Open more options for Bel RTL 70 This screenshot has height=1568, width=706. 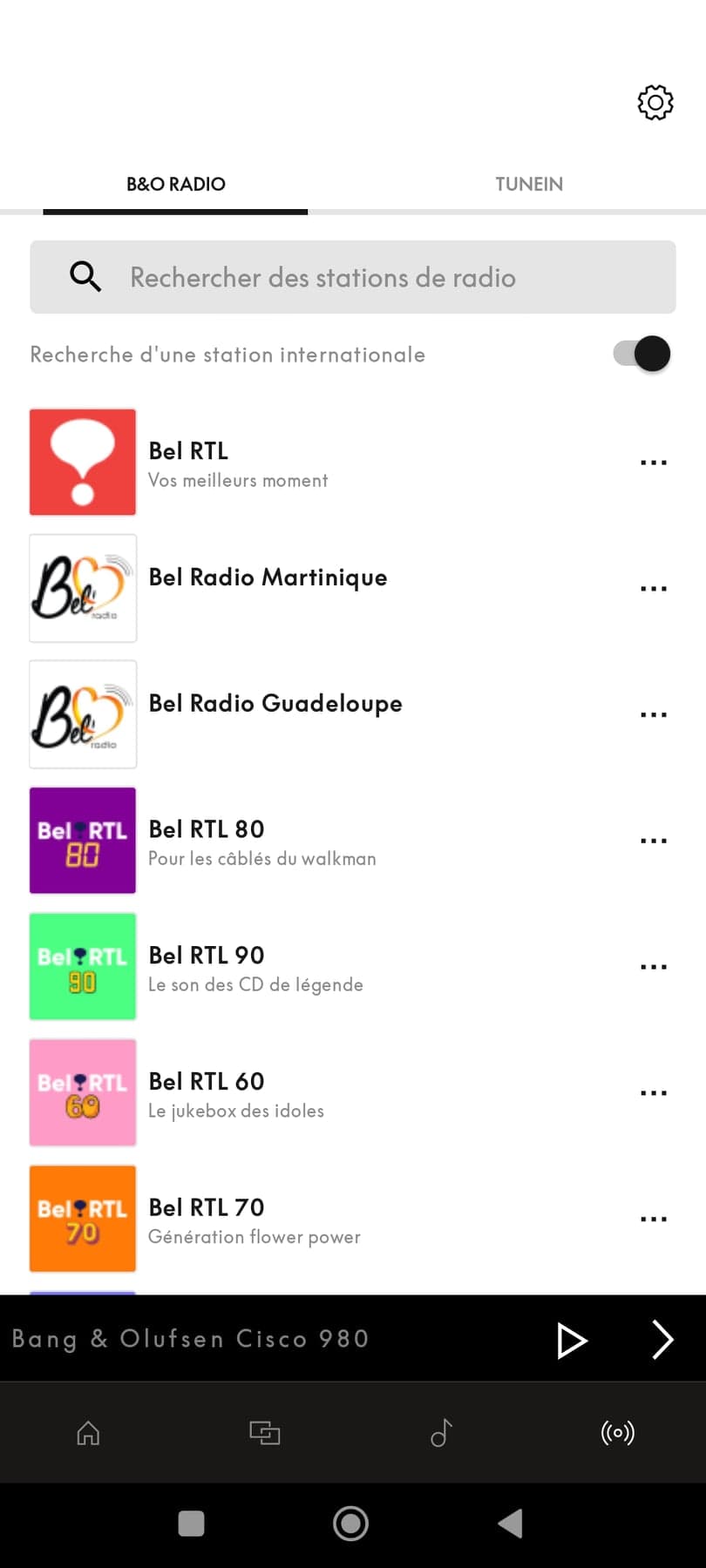pyautogui.click(x=653, y=1220)
